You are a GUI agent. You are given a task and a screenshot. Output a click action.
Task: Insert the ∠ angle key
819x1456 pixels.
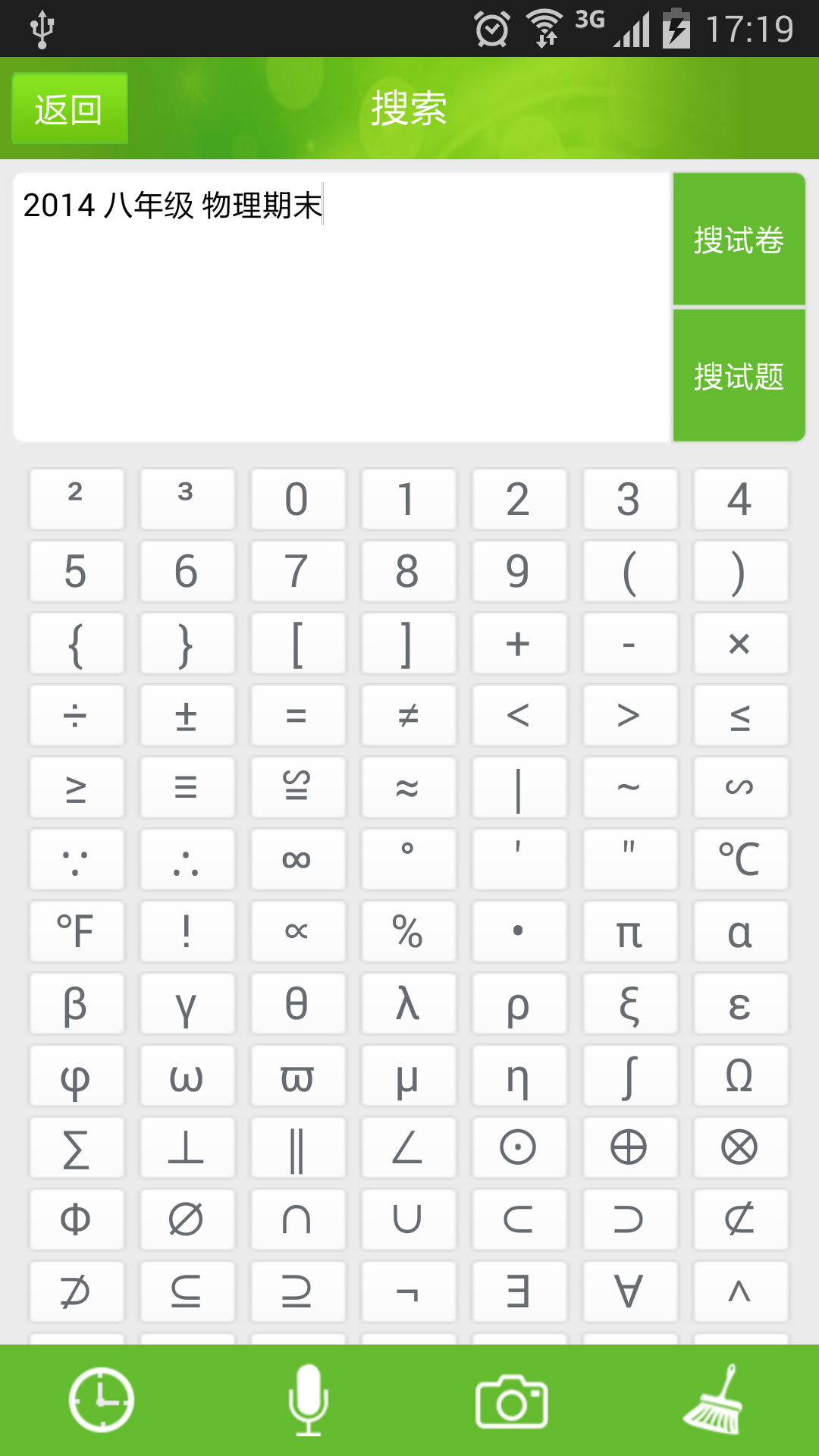pos(407,1147)
